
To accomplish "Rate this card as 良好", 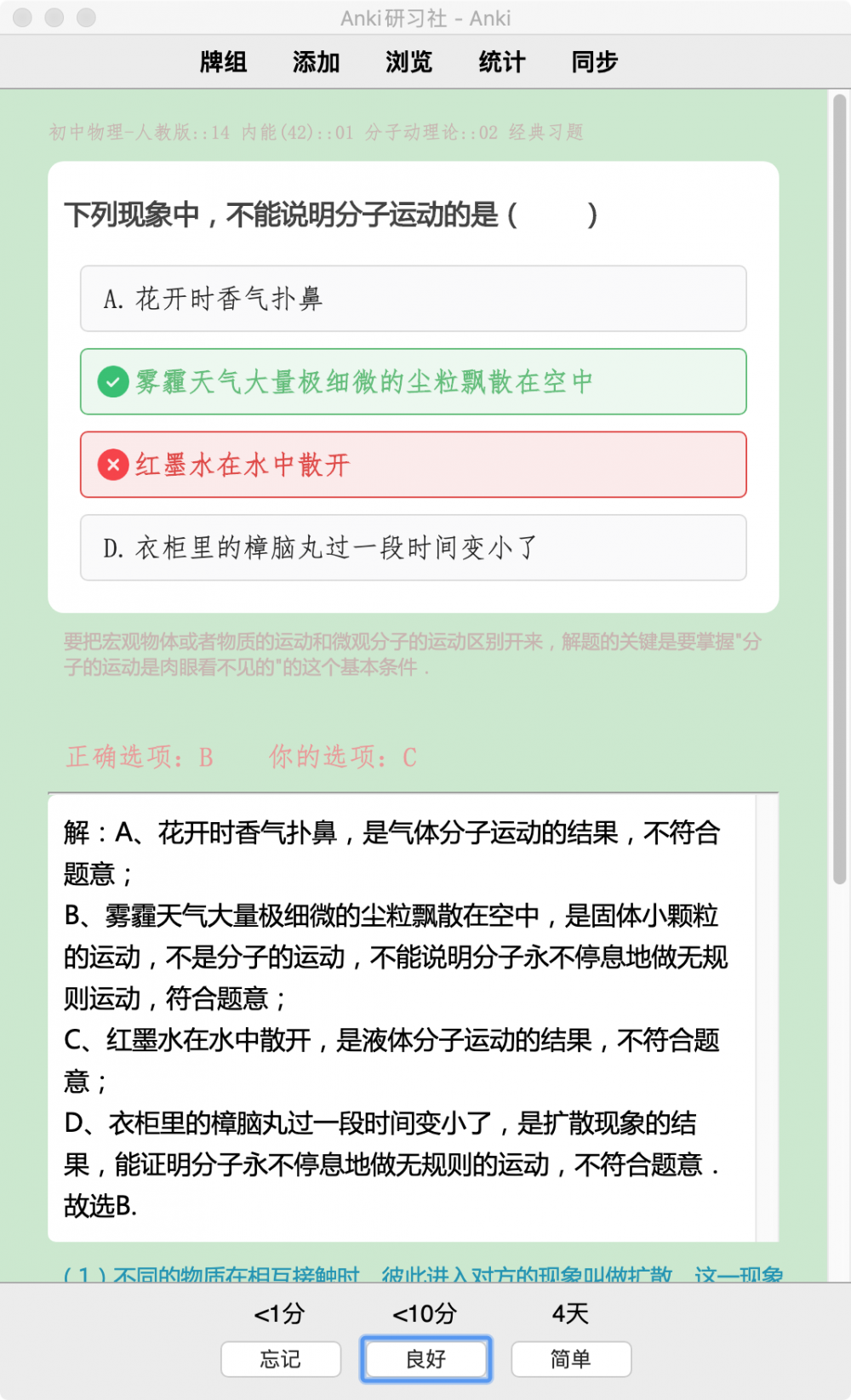I will [425, 1359].
